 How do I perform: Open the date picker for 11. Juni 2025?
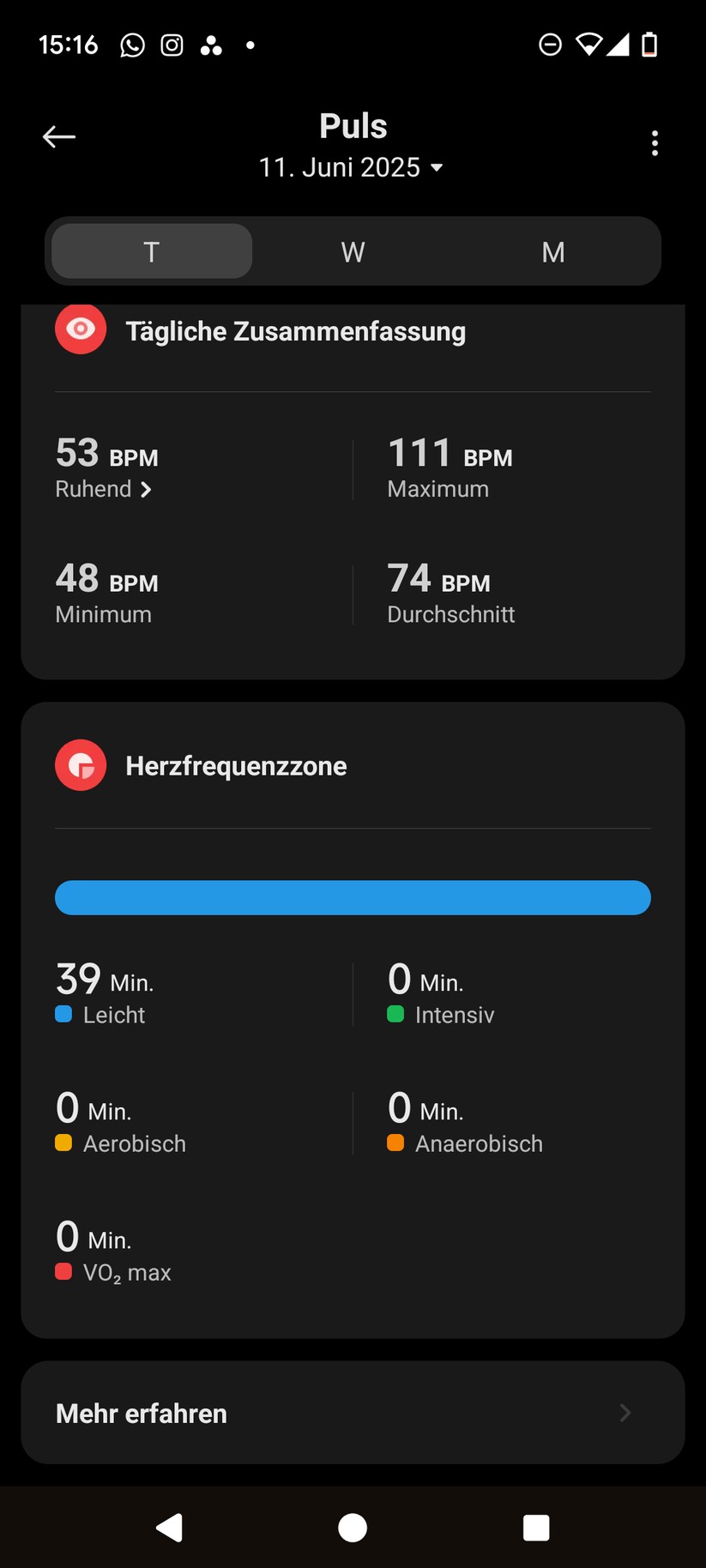click(x=352, y=167)
